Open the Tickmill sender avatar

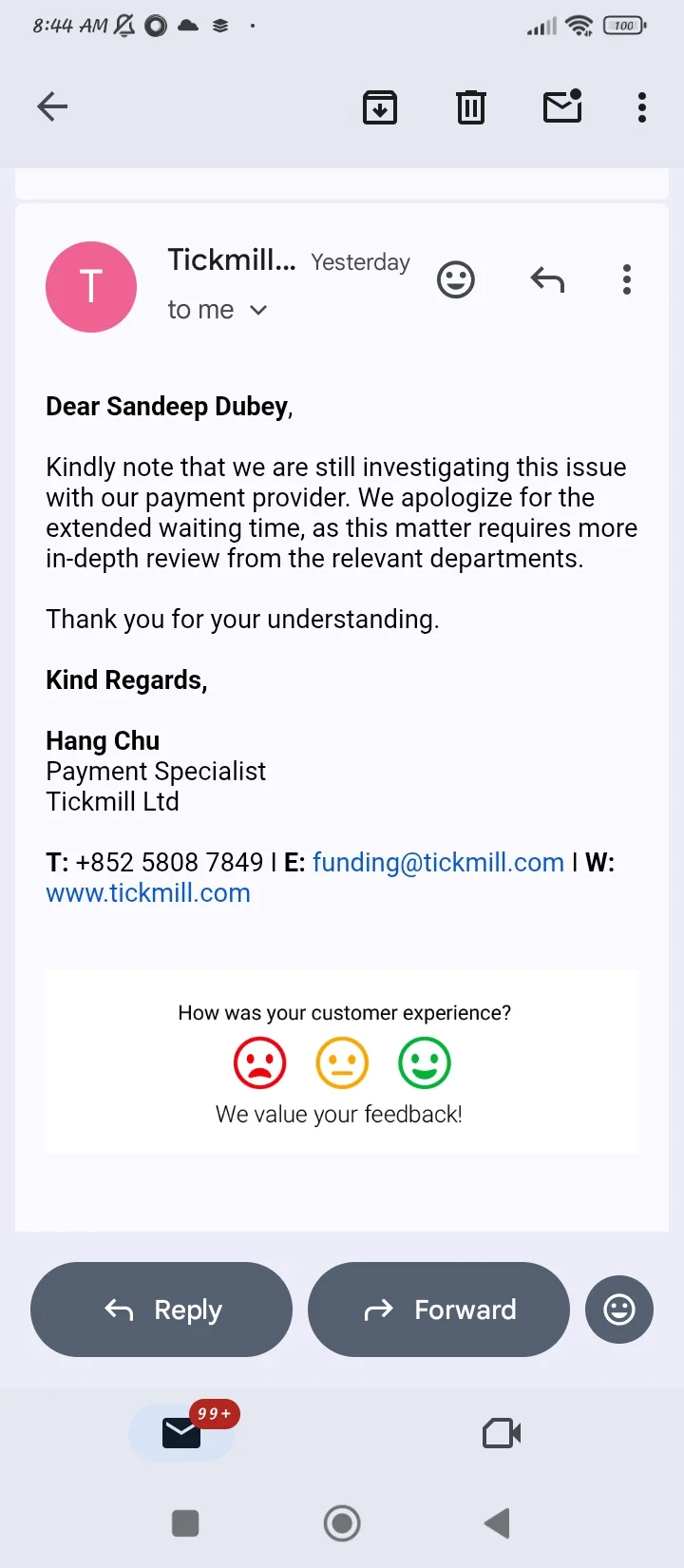coord(91,287)
